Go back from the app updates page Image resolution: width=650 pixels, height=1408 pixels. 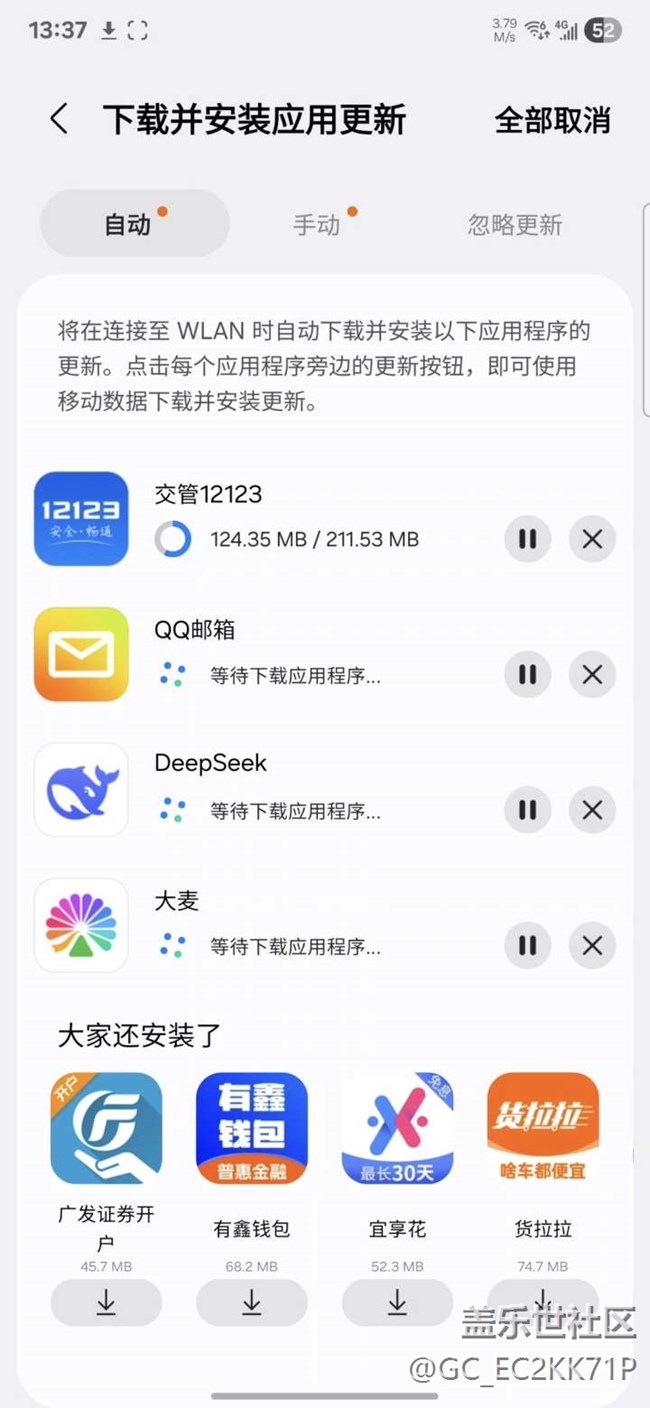click(x=59, y=119)
